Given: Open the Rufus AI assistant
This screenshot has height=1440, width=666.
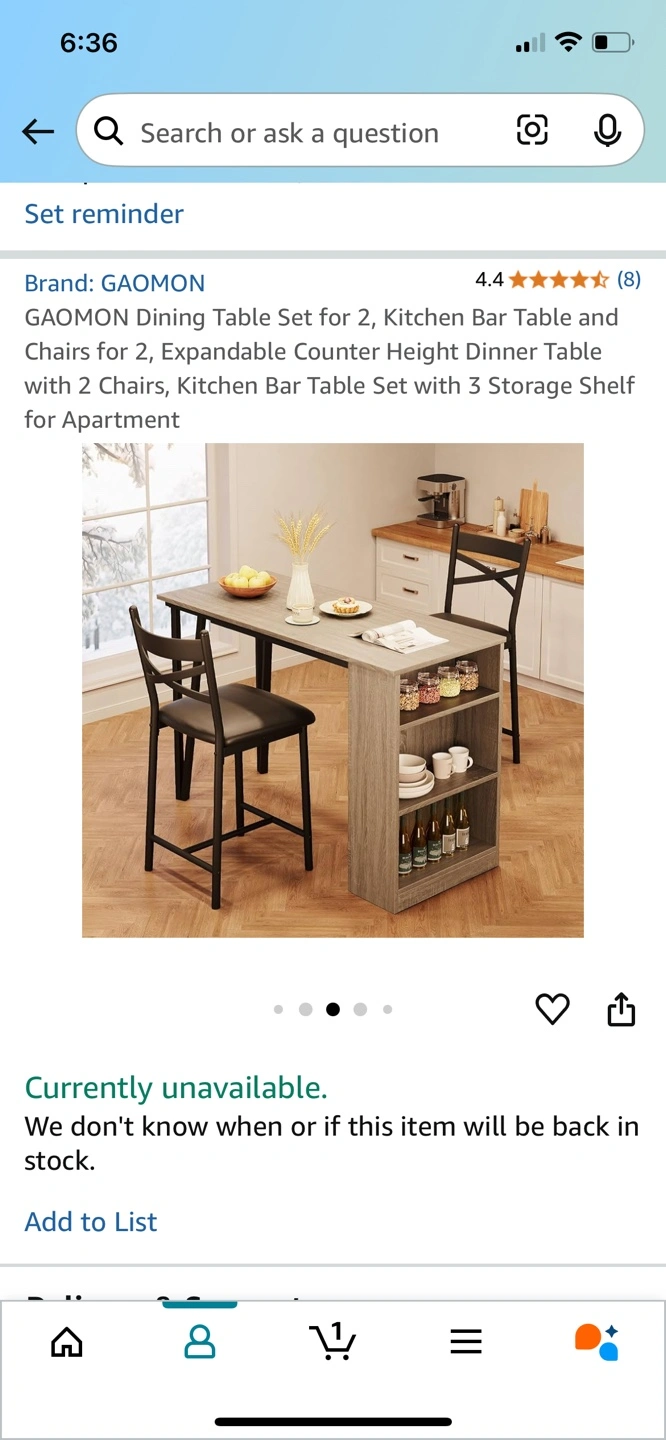Looking at the screenshot, I should click(597, 1341).
